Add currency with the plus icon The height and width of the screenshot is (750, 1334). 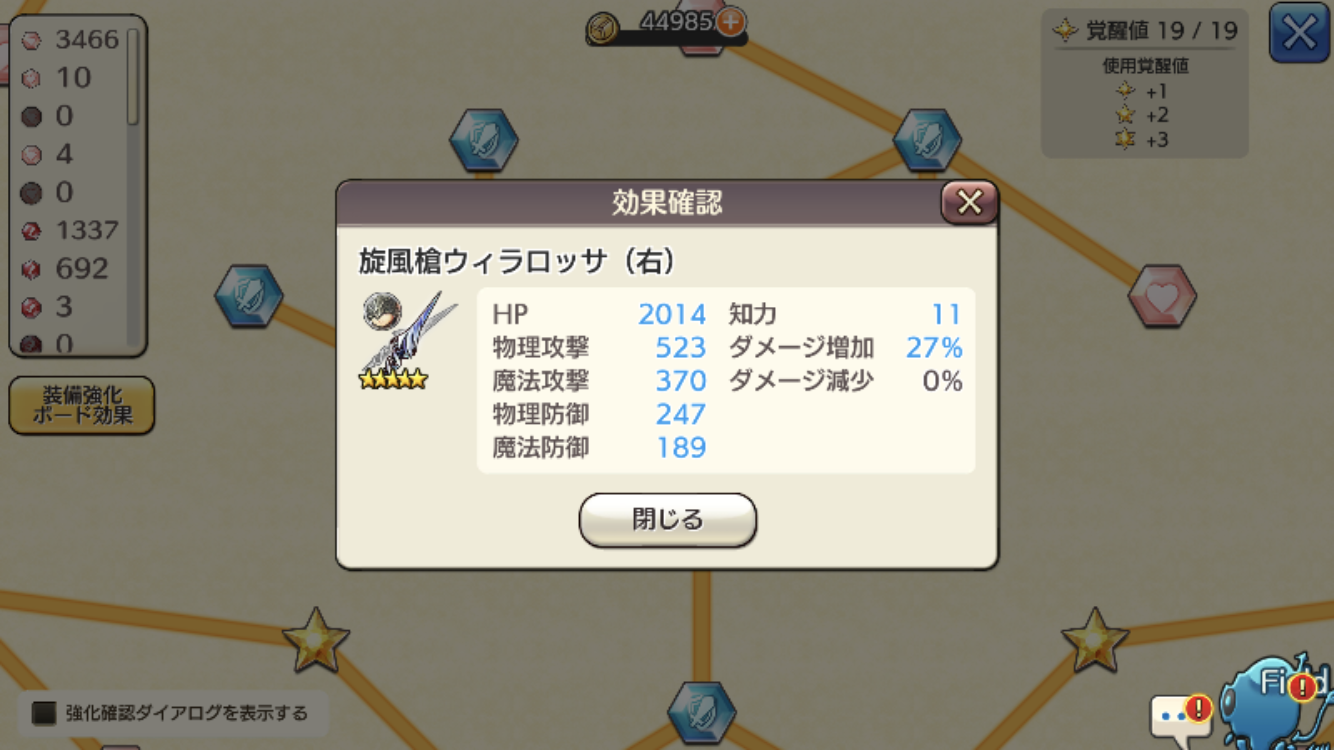(x=731, y=22)
